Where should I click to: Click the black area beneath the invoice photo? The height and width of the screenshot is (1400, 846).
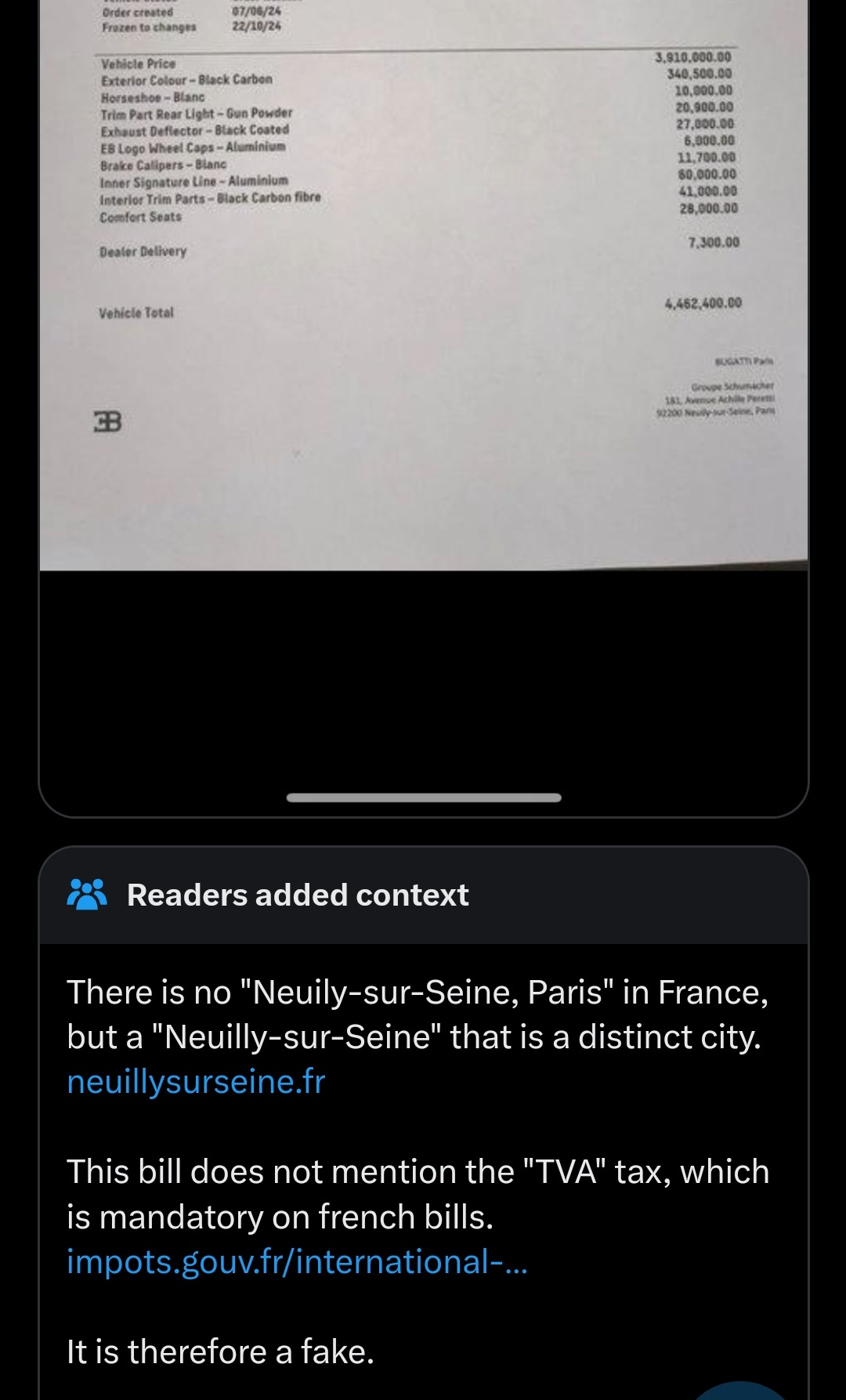(x=423, y=682)
